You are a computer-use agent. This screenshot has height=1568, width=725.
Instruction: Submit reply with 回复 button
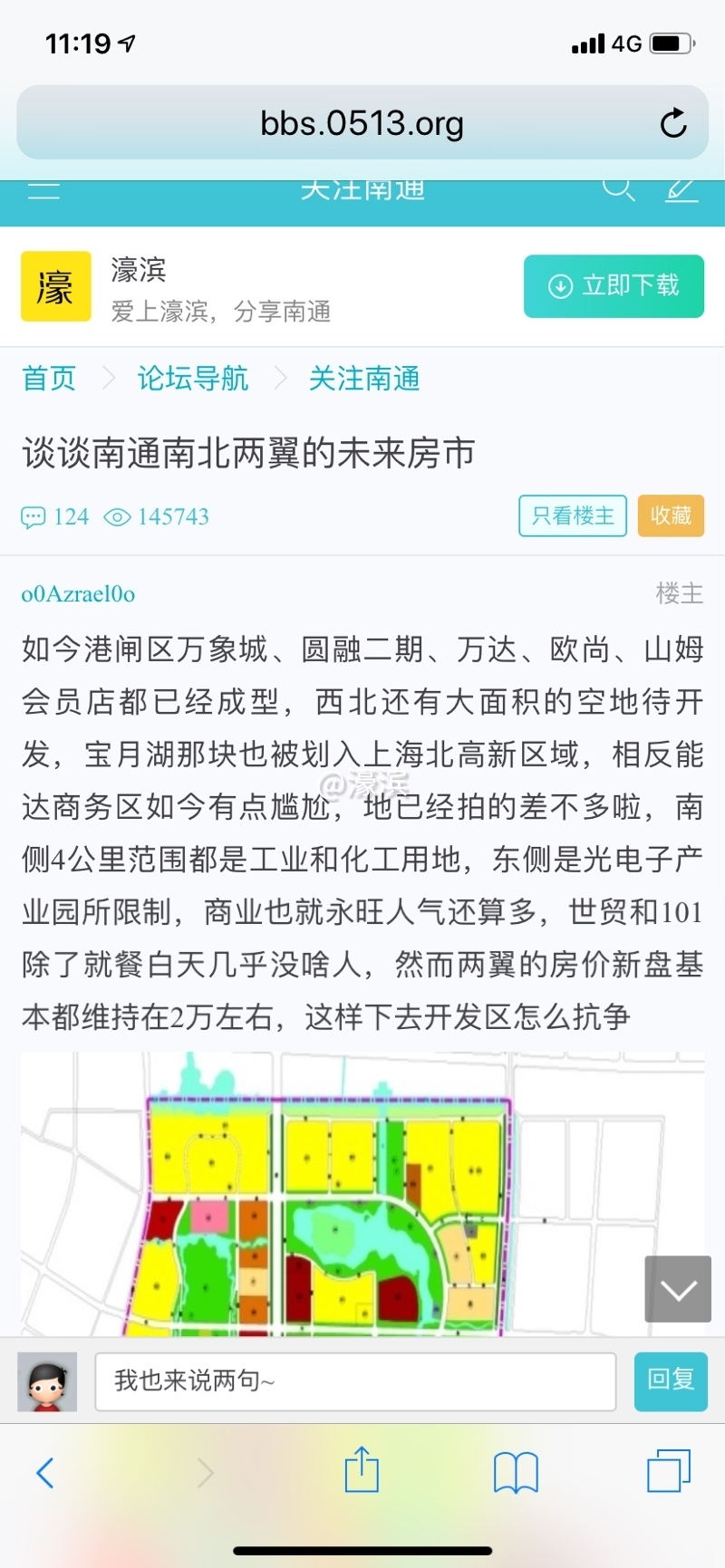[671, 1381]
